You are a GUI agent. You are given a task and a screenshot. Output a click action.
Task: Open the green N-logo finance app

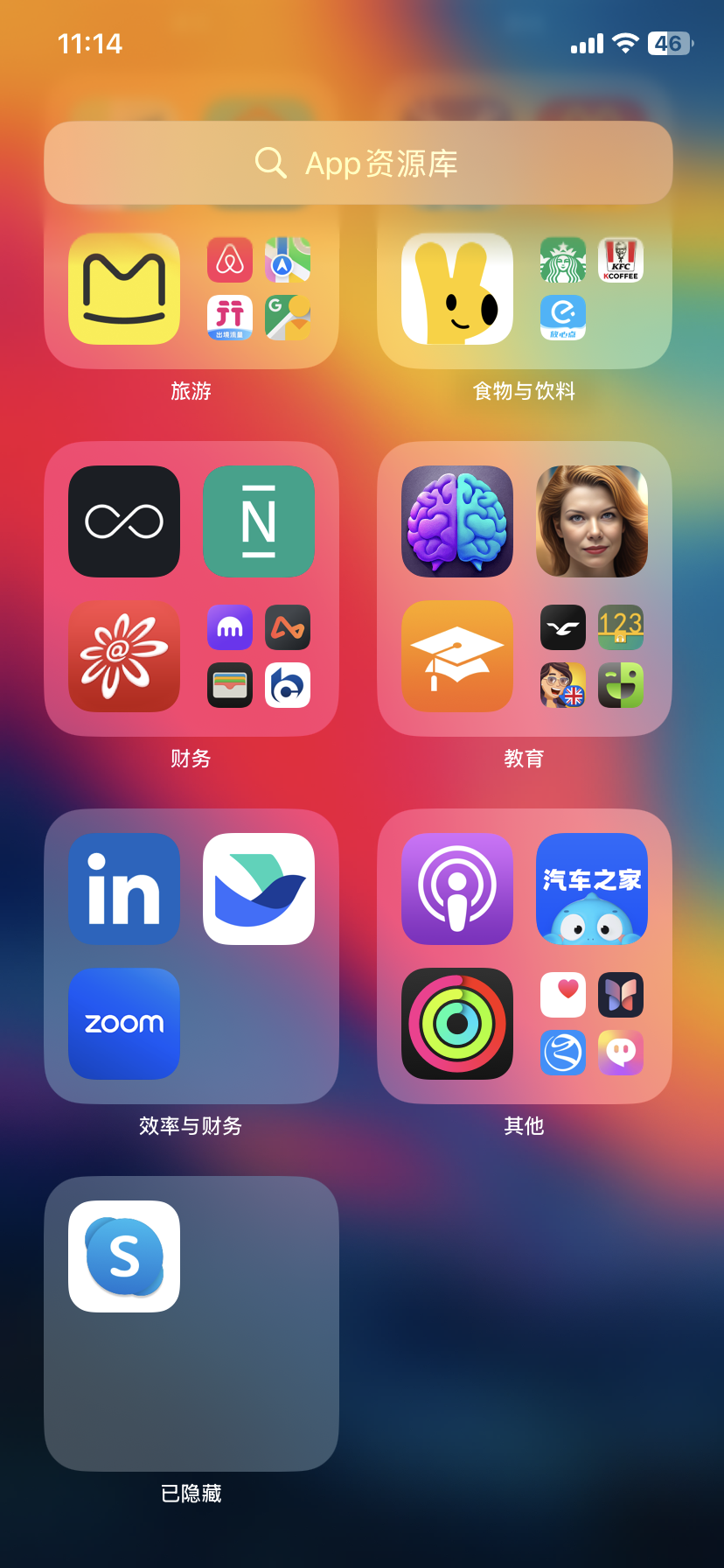[259, 521]
